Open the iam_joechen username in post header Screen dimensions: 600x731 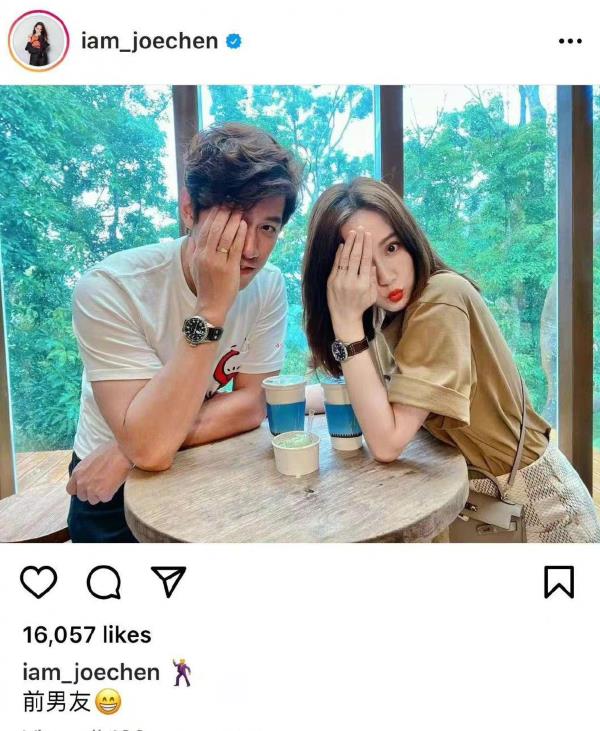(x=150, y=42)
